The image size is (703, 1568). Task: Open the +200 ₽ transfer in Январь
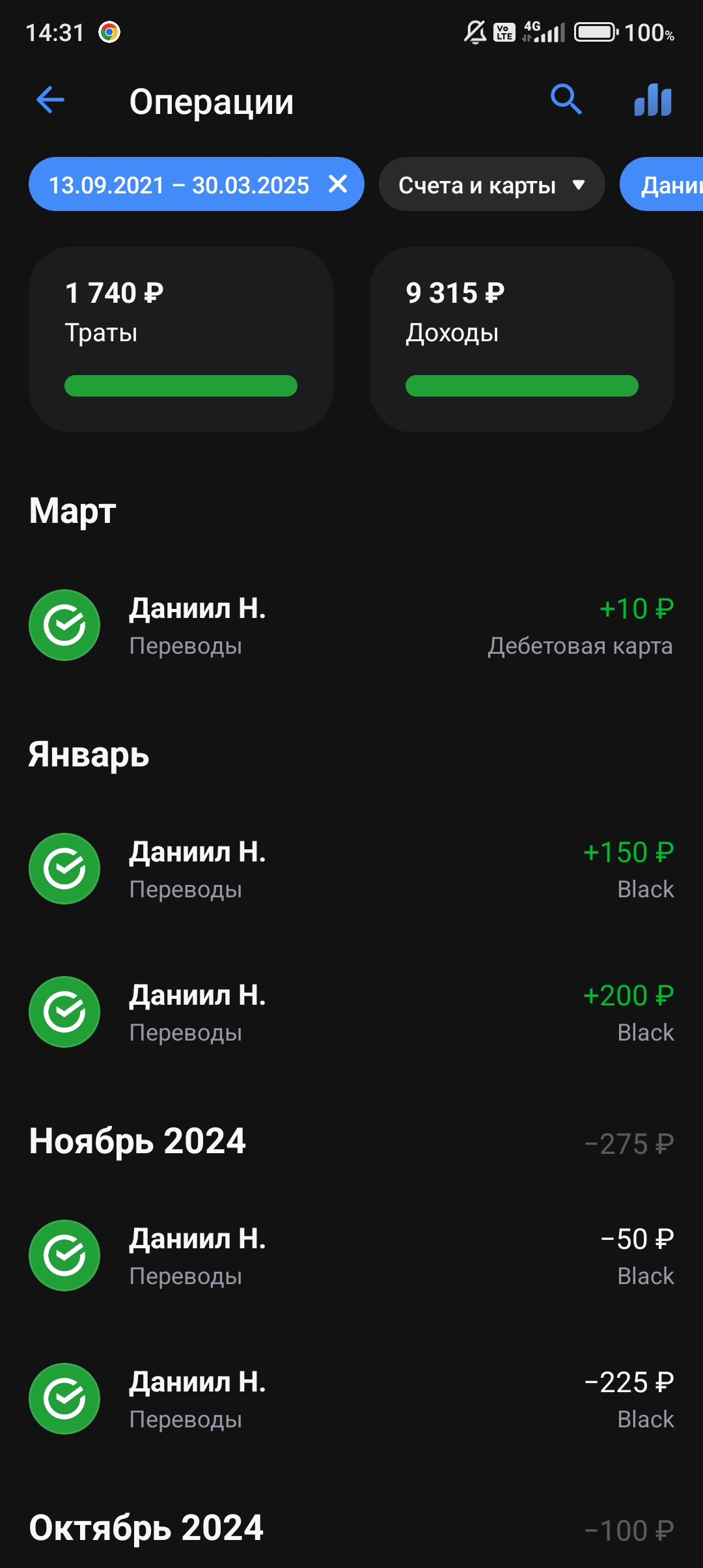pos(351,1012)
